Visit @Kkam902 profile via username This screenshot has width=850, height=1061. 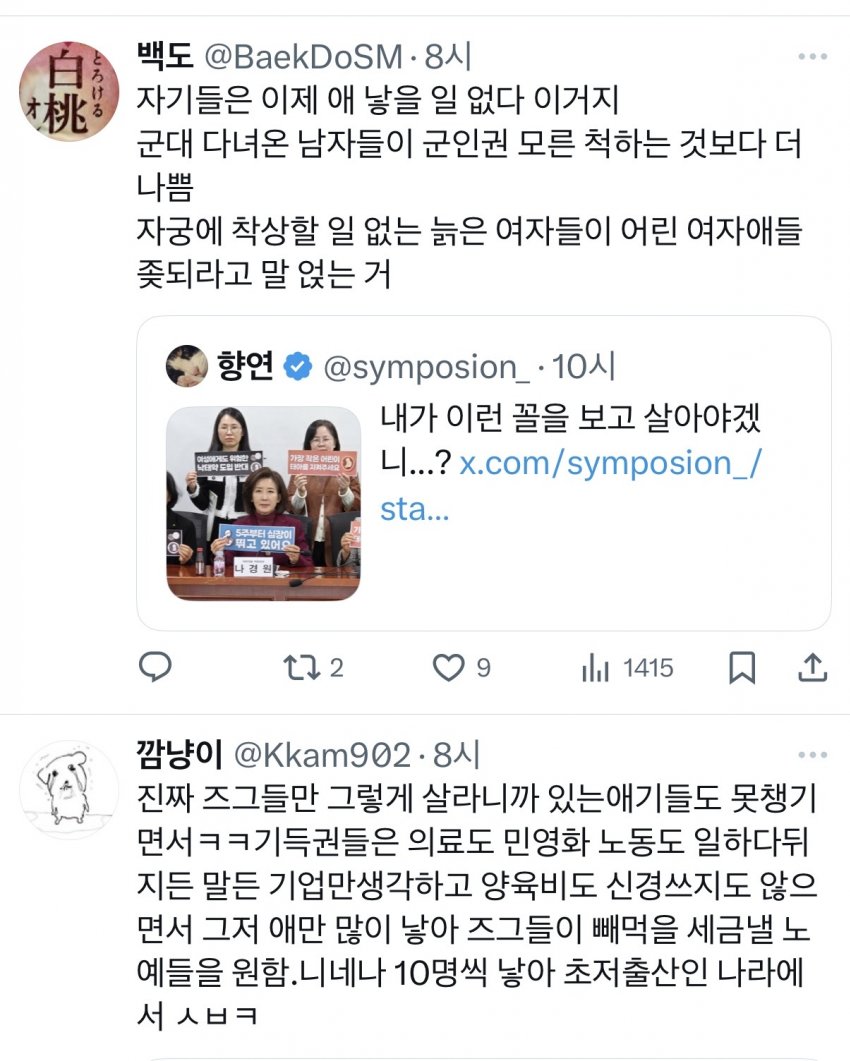[x=321, y=754]
